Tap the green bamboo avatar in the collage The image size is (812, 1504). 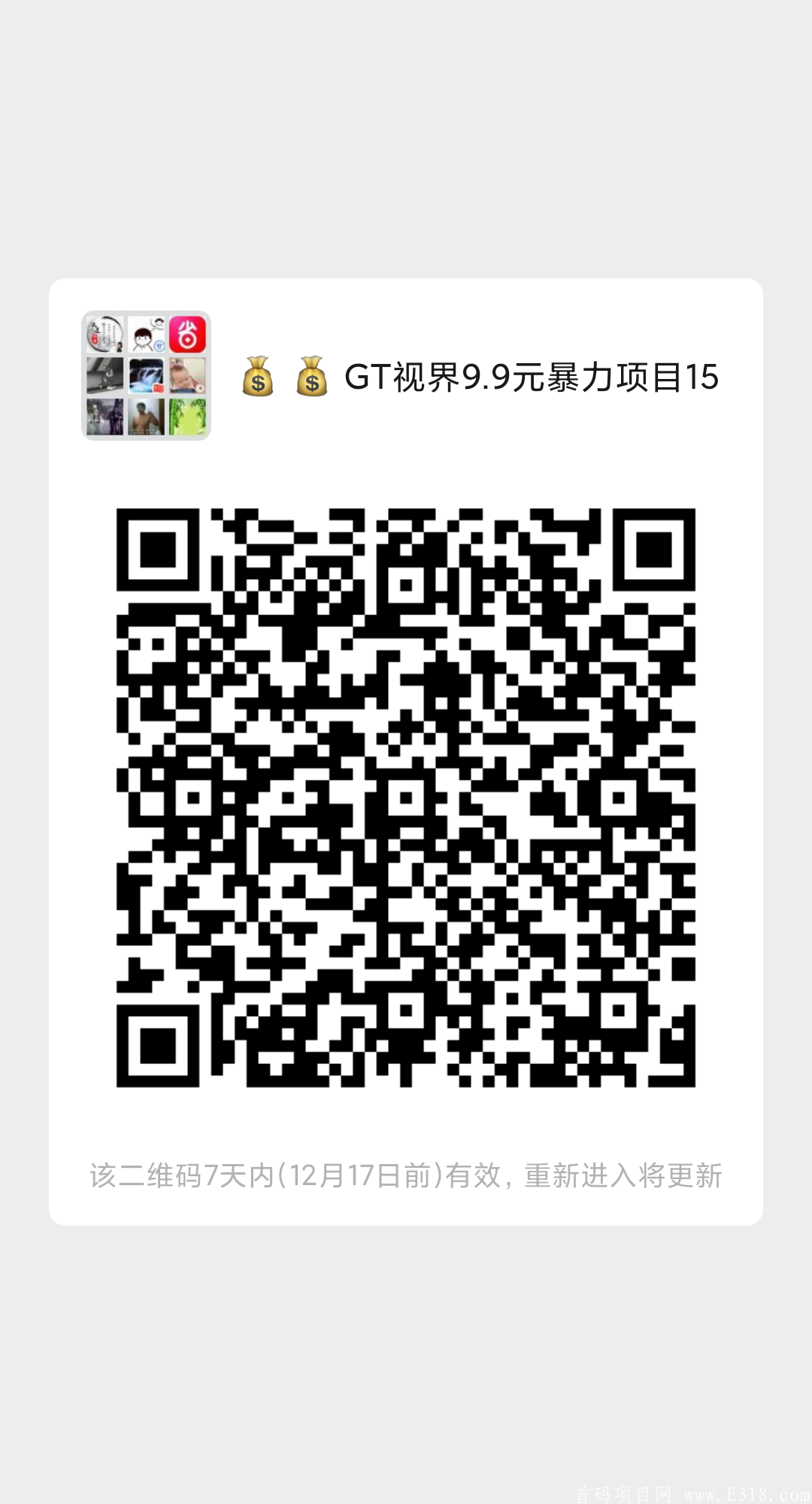click(187, 417)
